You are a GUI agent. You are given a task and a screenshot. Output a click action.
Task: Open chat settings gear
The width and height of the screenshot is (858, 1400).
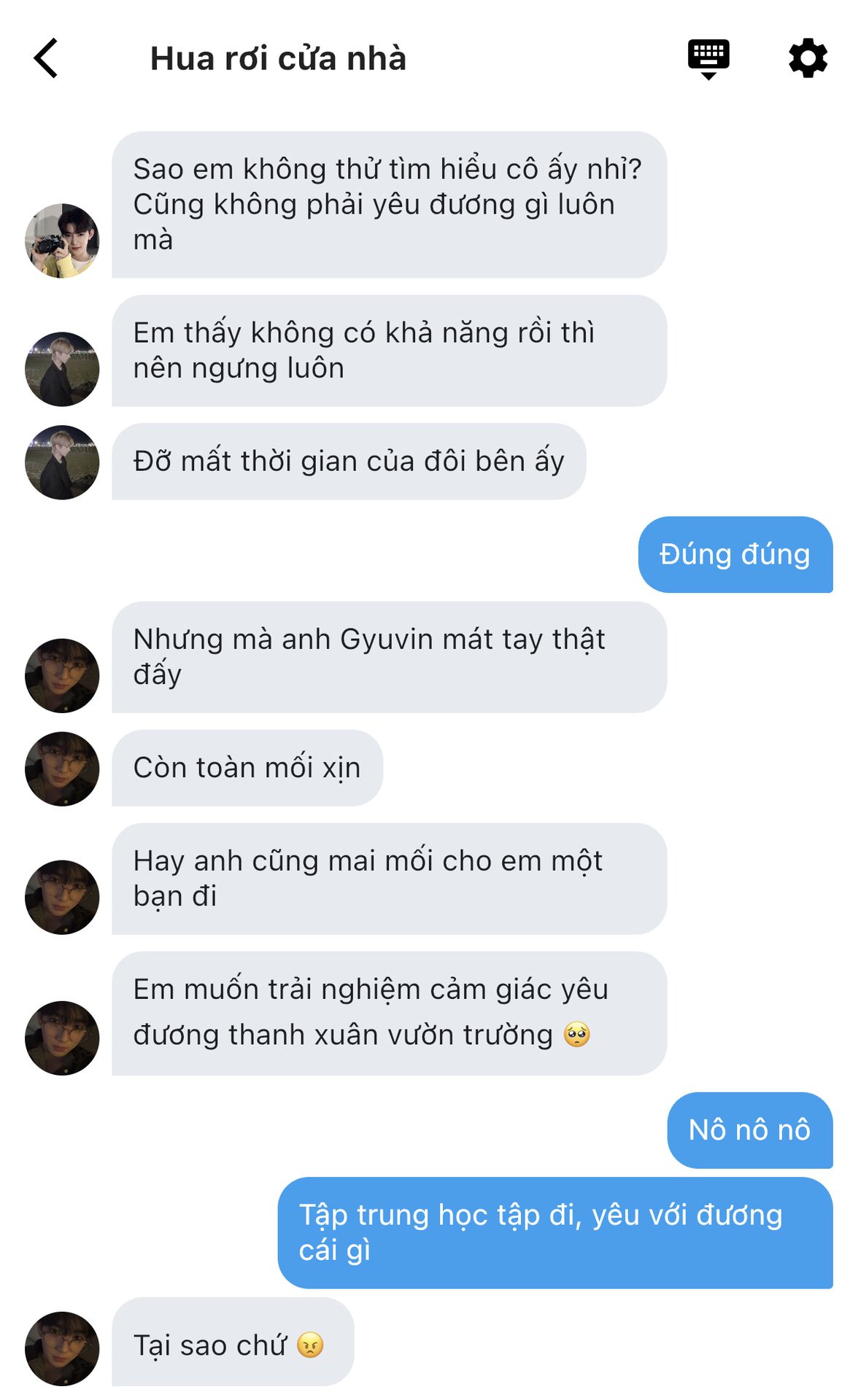point(808,58)
